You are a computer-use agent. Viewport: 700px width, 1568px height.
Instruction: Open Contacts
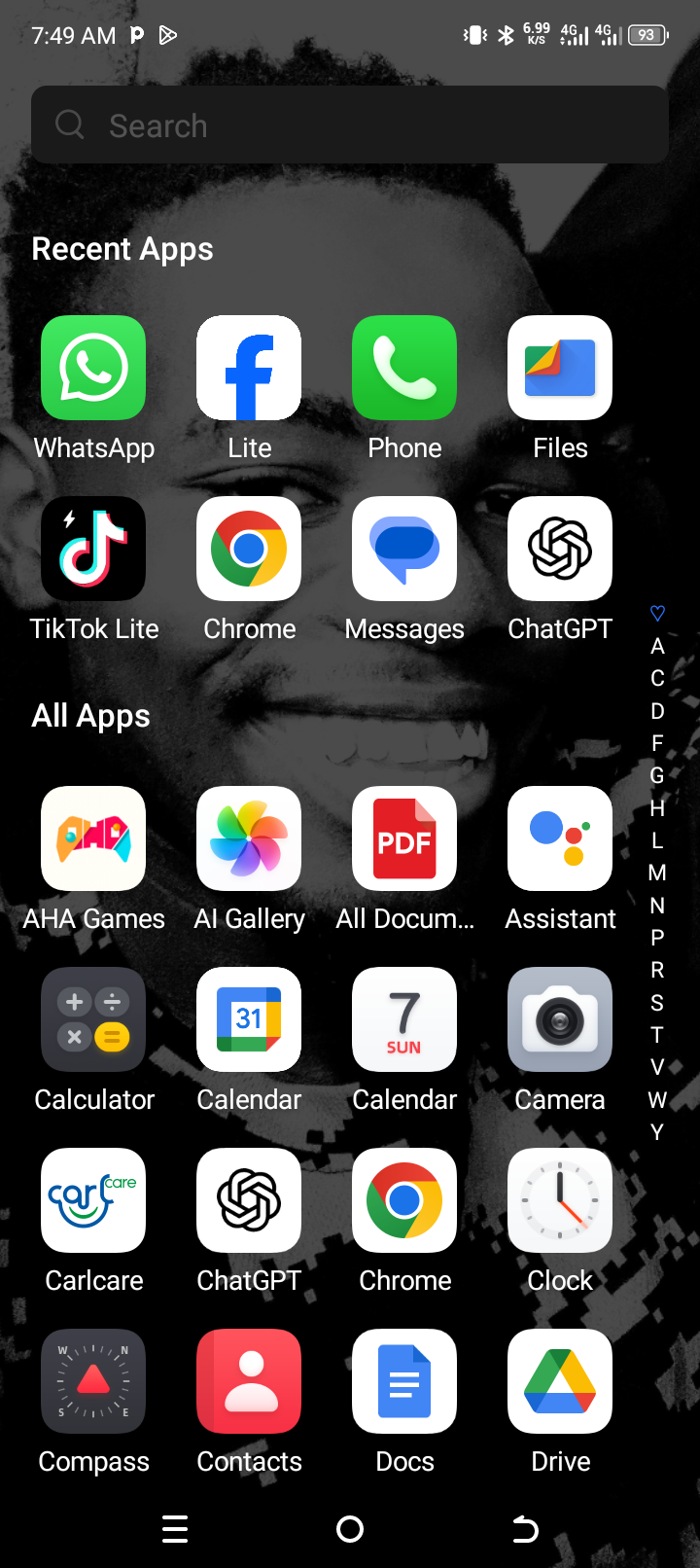(249, 1381)
